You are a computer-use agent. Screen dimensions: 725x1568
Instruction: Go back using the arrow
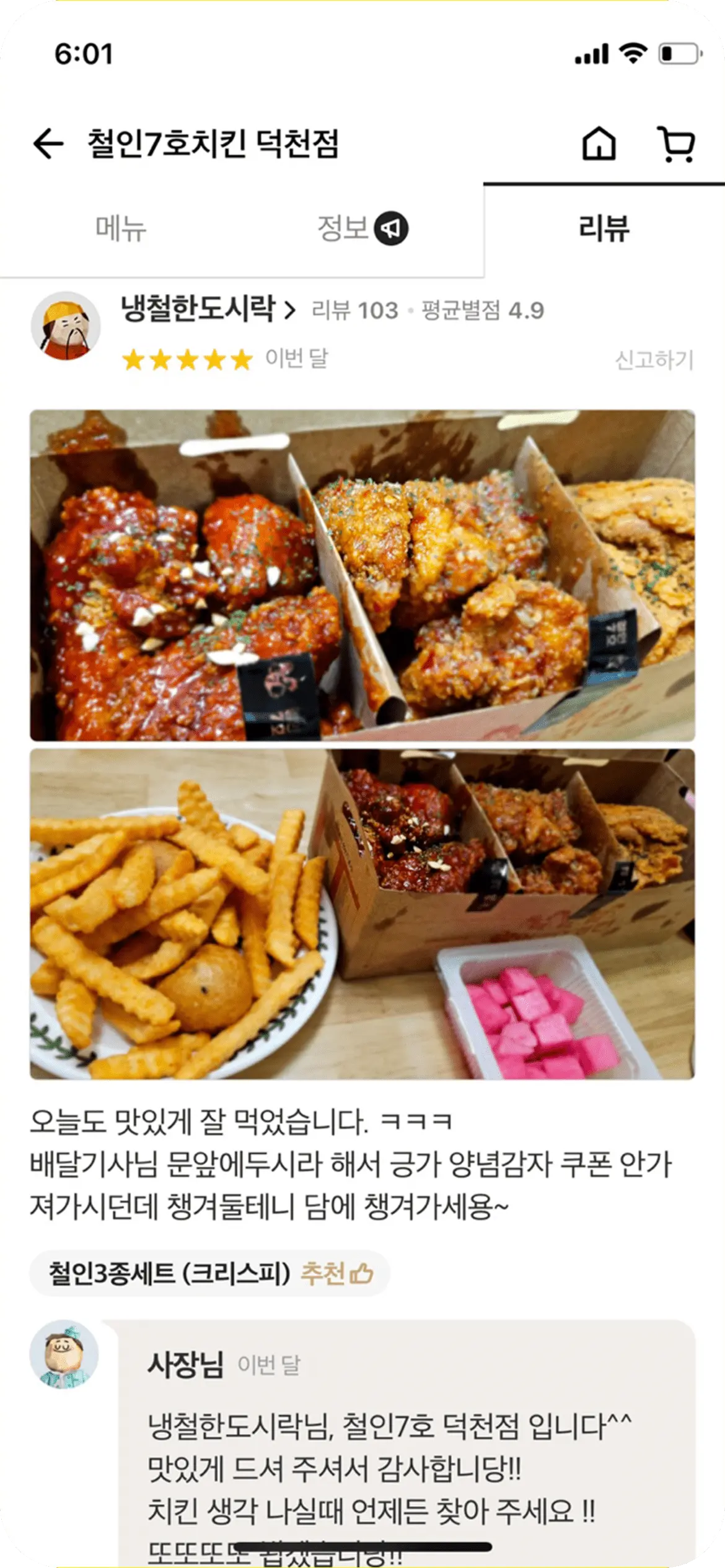click(48, 144)
